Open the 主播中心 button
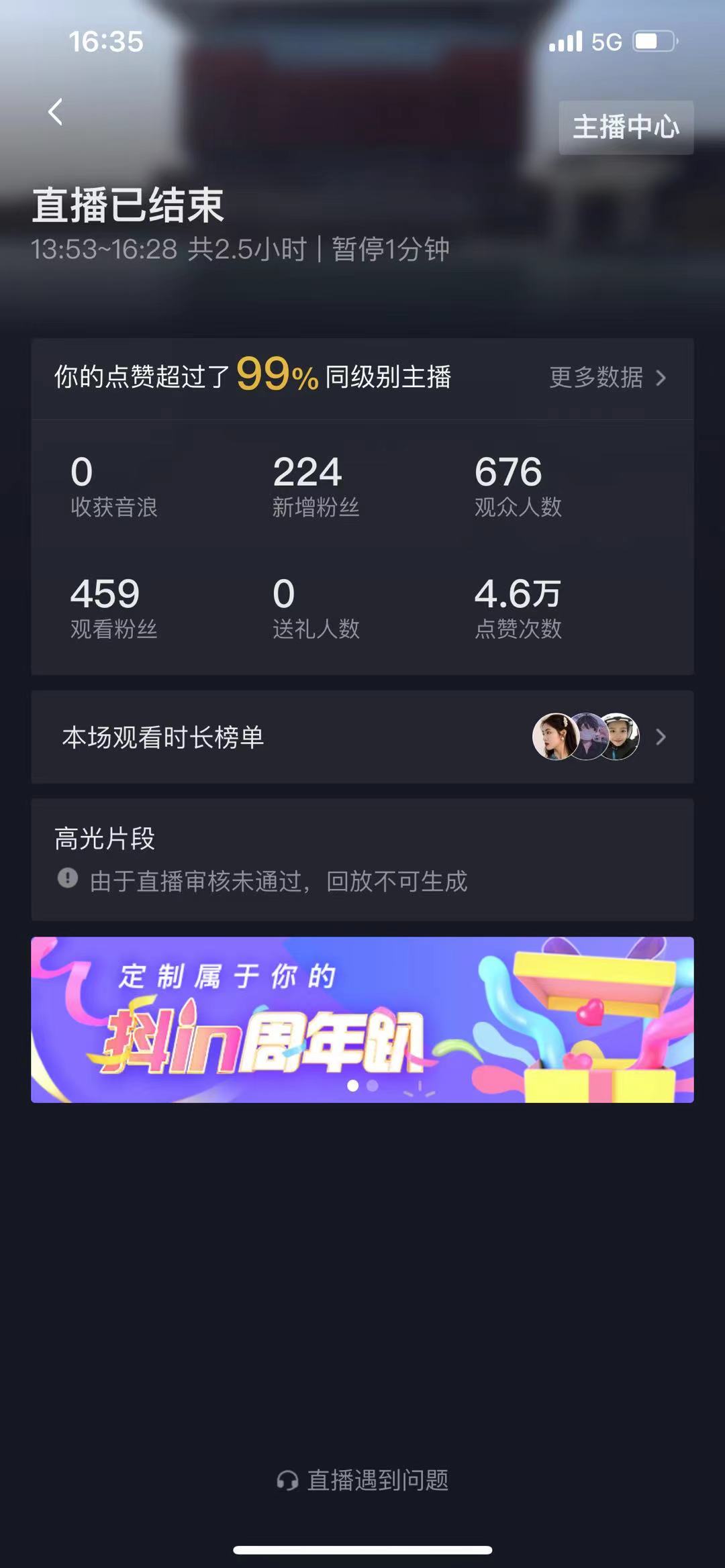 (626, 127)
